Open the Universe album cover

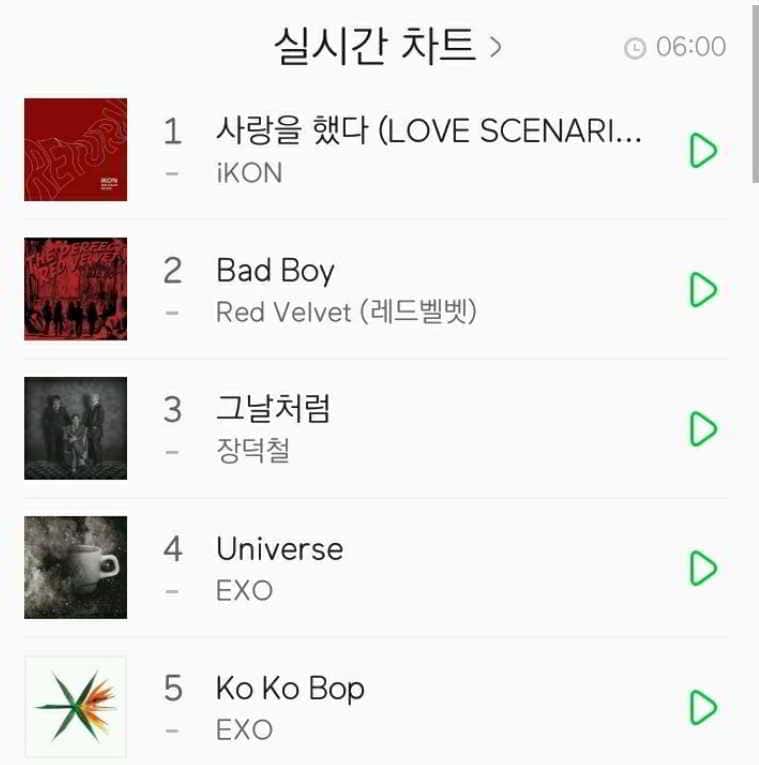pyautogui.click(x=76, y=568)
